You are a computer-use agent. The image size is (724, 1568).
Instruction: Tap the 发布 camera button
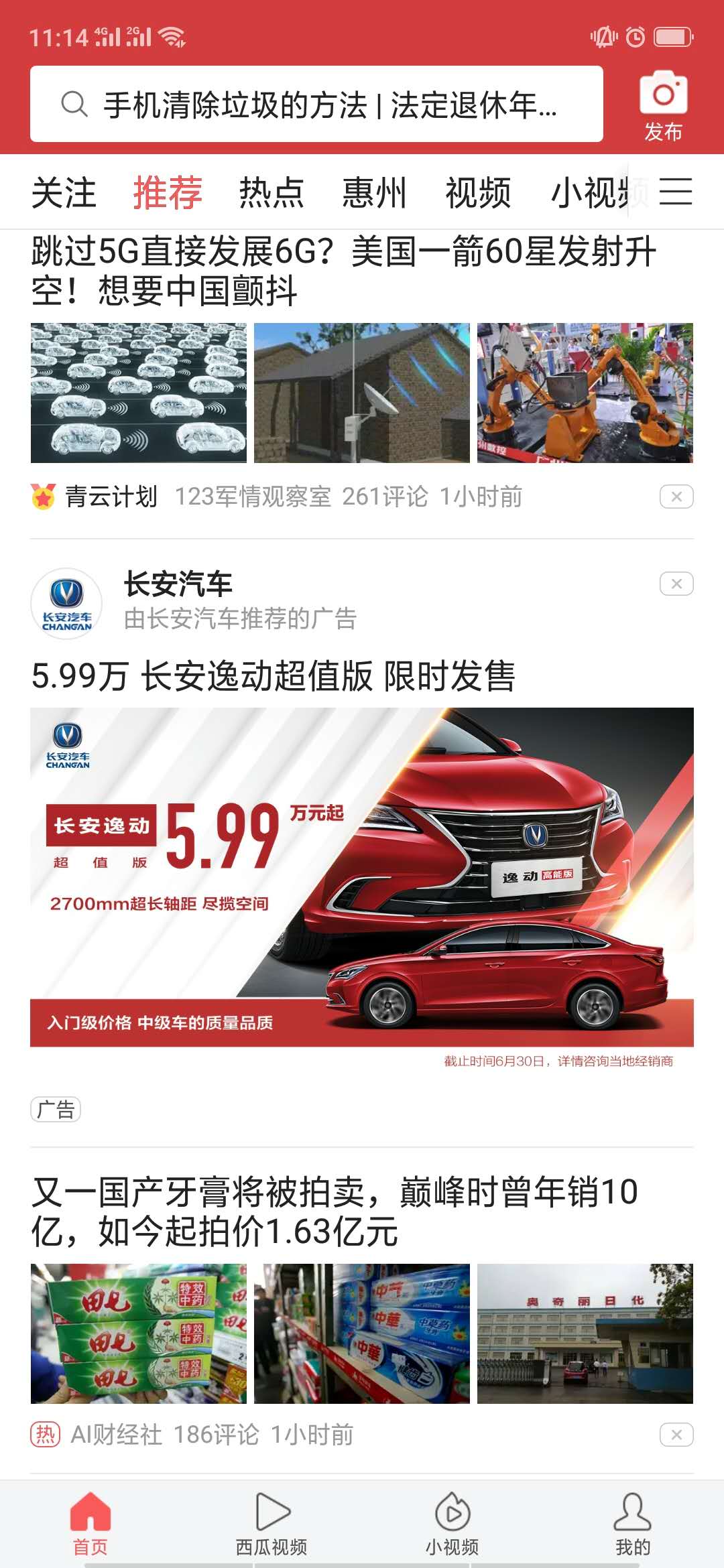(x=663, y=105)
